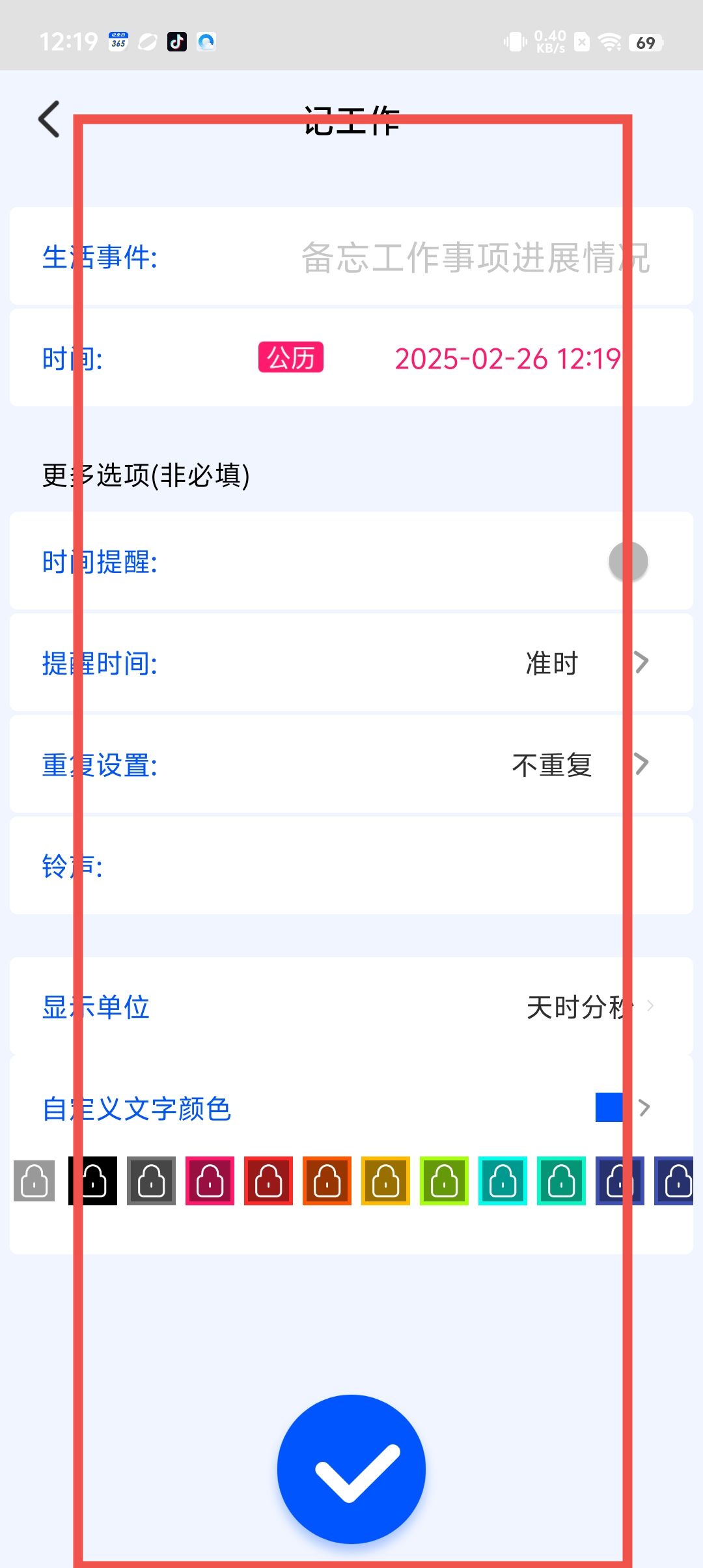Select the locked cyan color swatch
Screen dimensions: 703x1568
[503, 1181]
